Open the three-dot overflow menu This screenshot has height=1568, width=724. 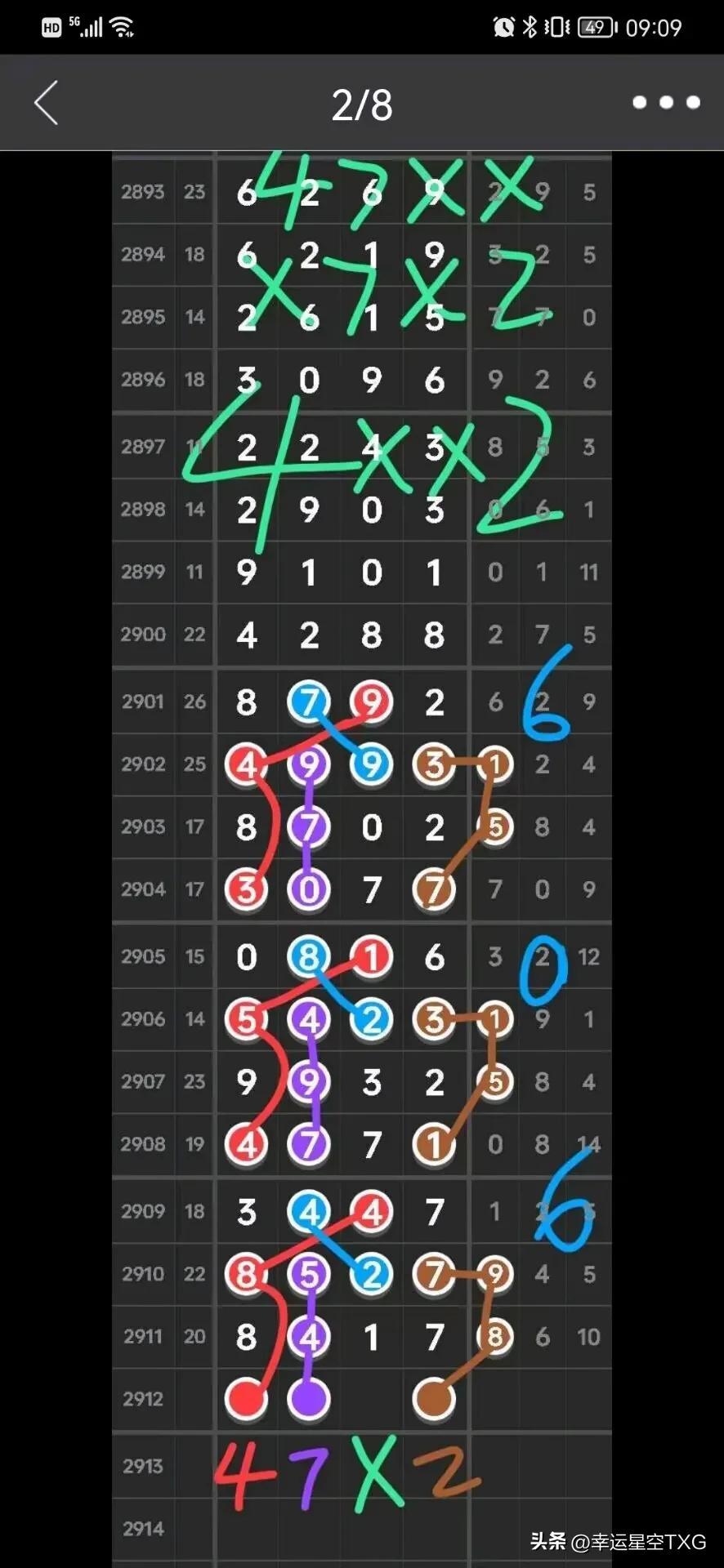666,103
